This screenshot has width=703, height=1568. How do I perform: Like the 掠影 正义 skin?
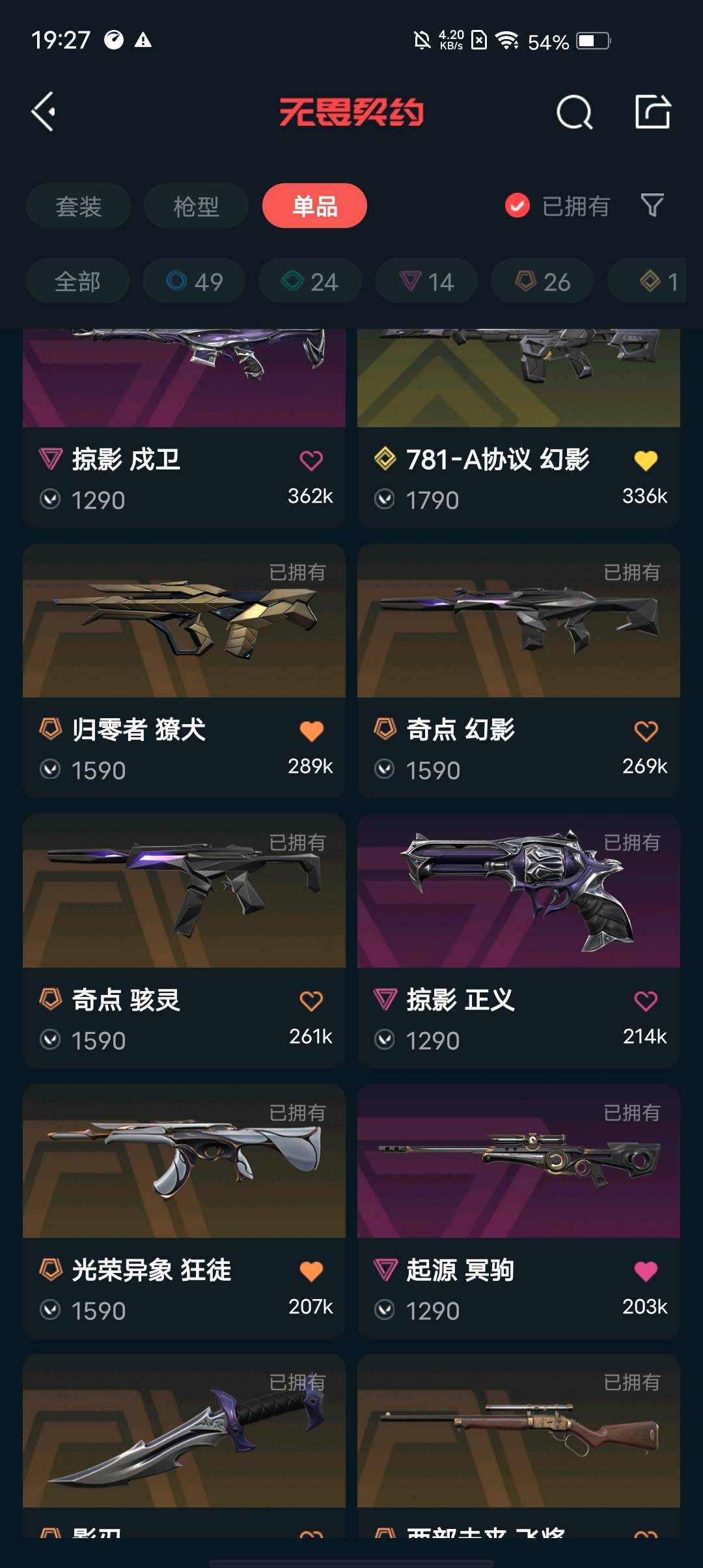click(646, 1001)
